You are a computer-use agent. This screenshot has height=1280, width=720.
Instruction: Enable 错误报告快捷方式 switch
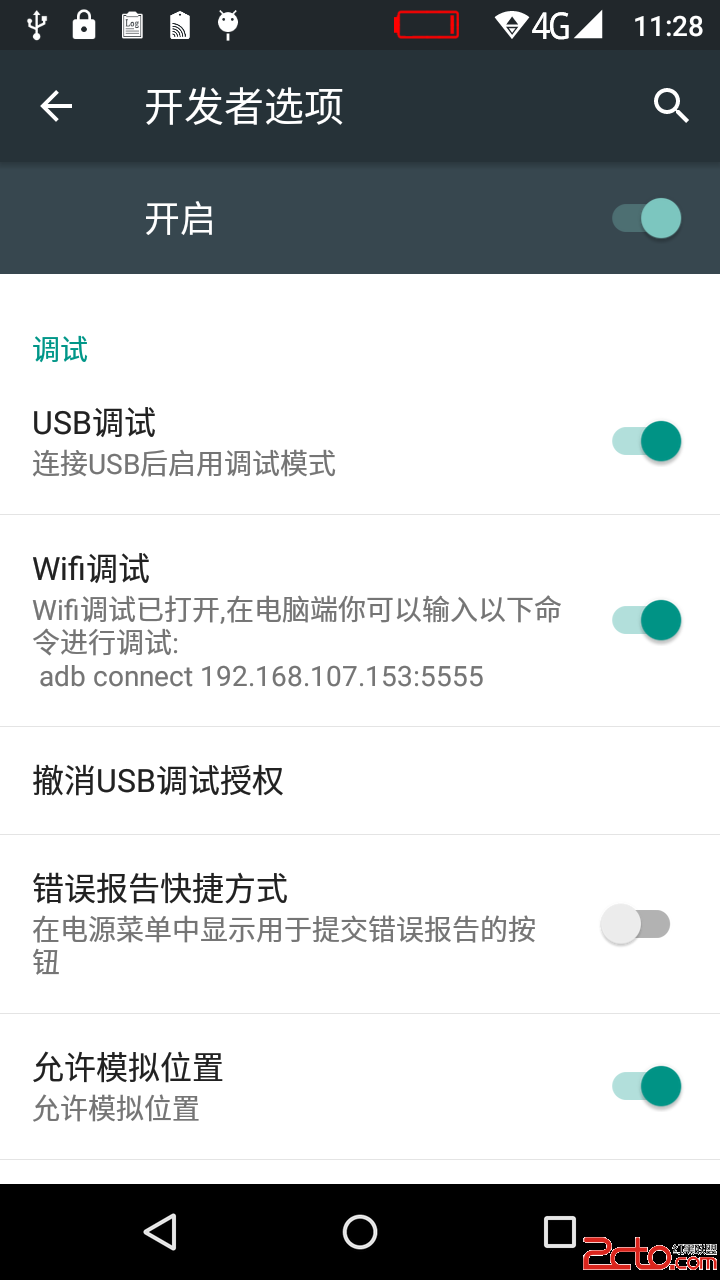pos(636,924)
